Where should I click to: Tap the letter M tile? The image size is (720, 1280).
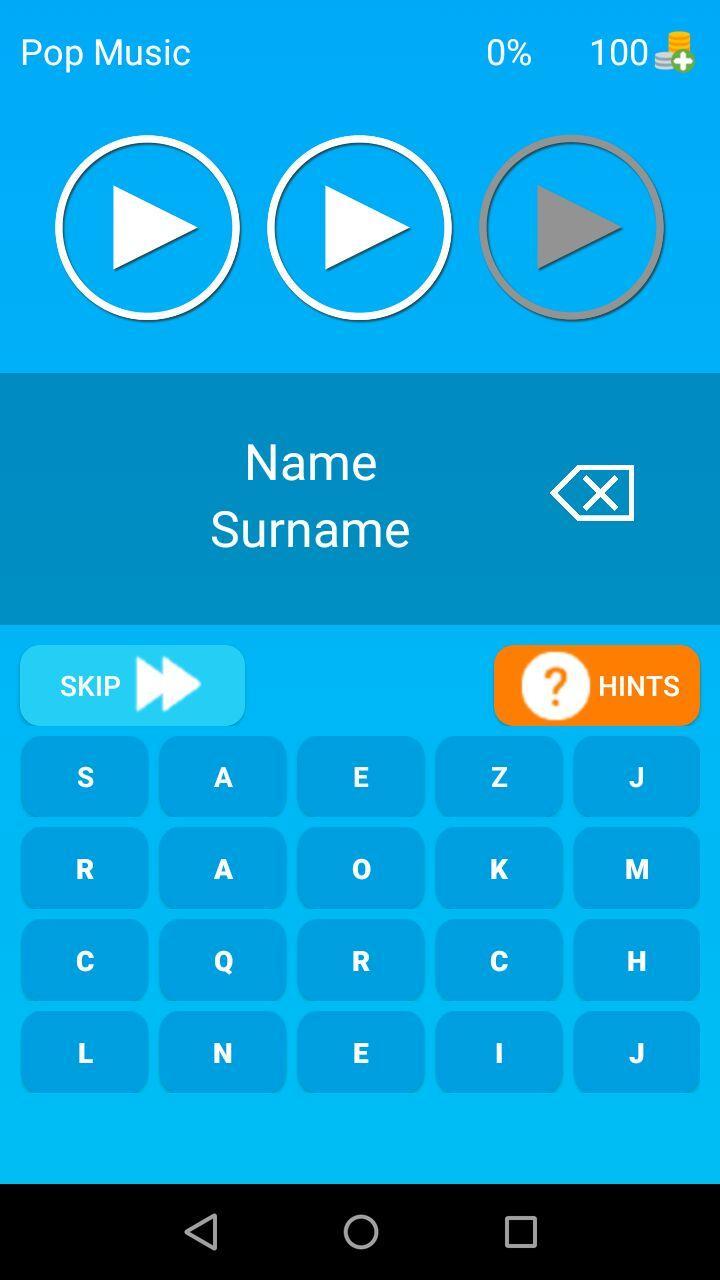coord(636,868)
